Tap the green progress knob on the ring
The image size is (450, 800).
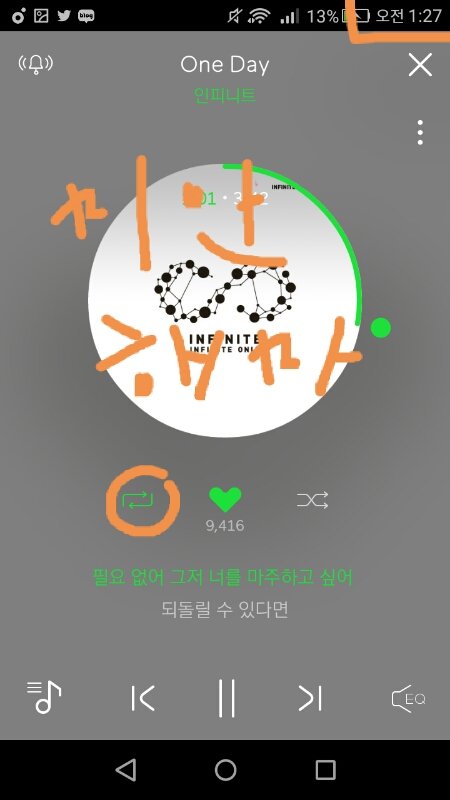[380, 328]
